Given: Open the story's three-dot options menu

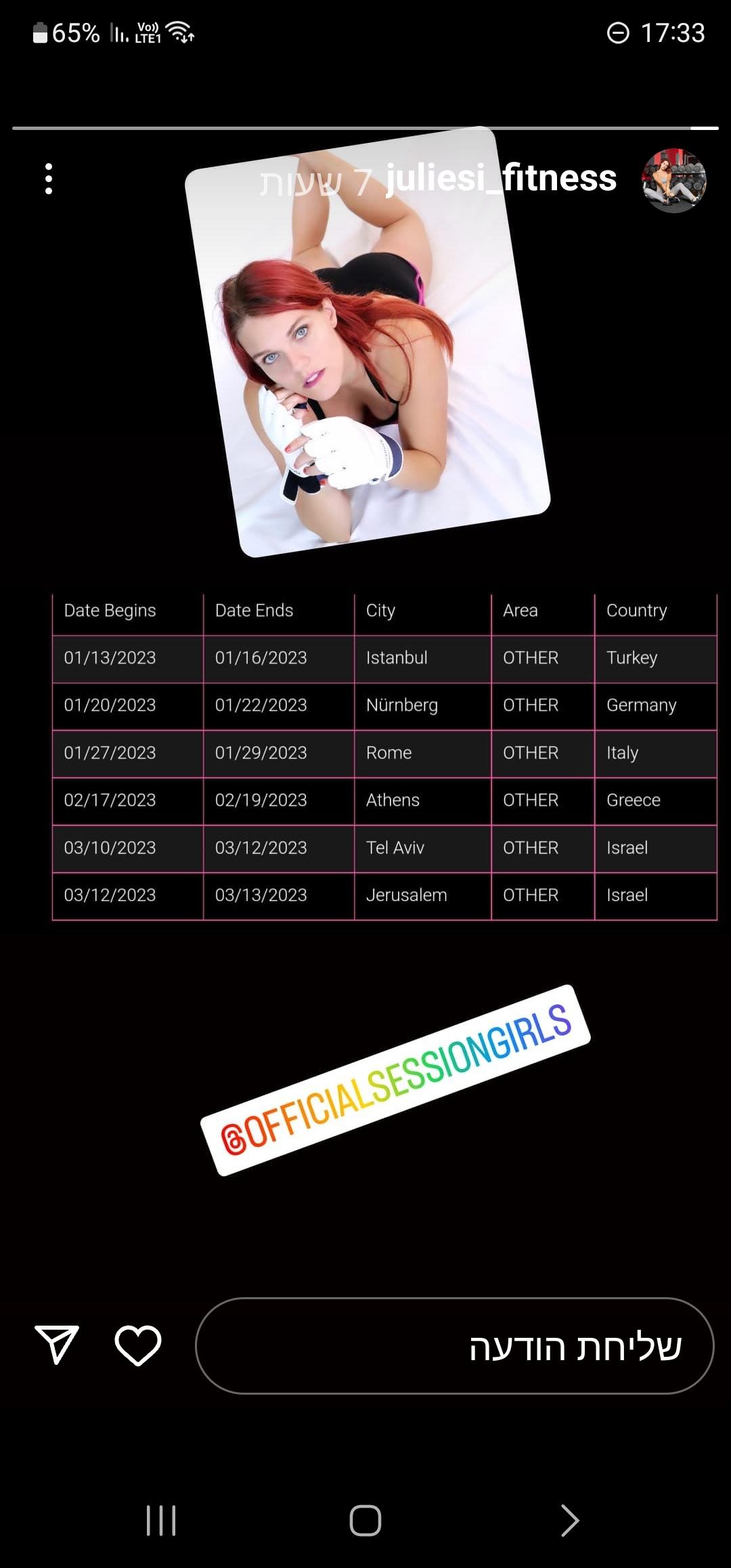Looking at the screenshot, I should pyautogui.click(x=49, y=179).
